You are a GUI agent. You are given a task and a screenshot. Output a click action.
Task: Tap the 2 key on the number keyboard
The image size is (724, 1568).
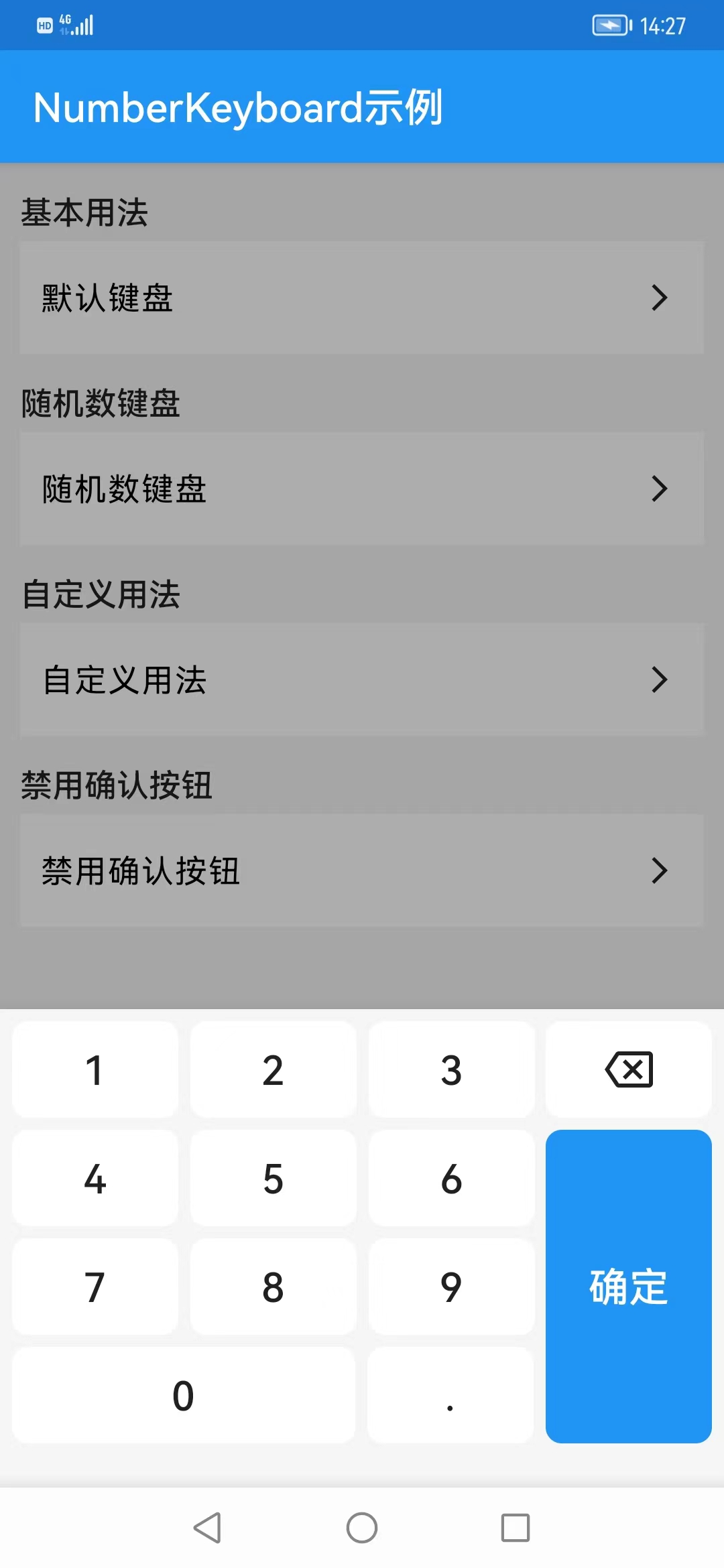tap(273, 1069)
